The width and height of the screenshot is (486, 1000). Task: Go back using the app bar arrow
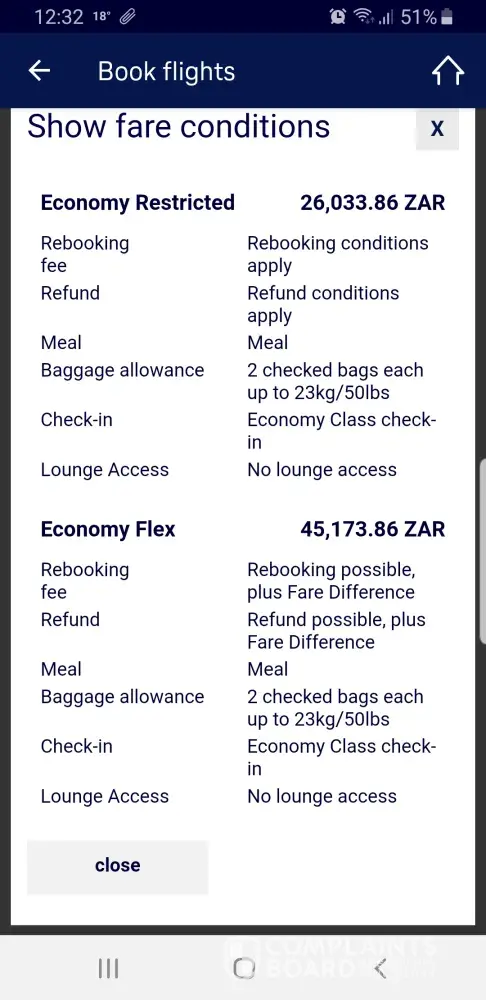point(40,71)
